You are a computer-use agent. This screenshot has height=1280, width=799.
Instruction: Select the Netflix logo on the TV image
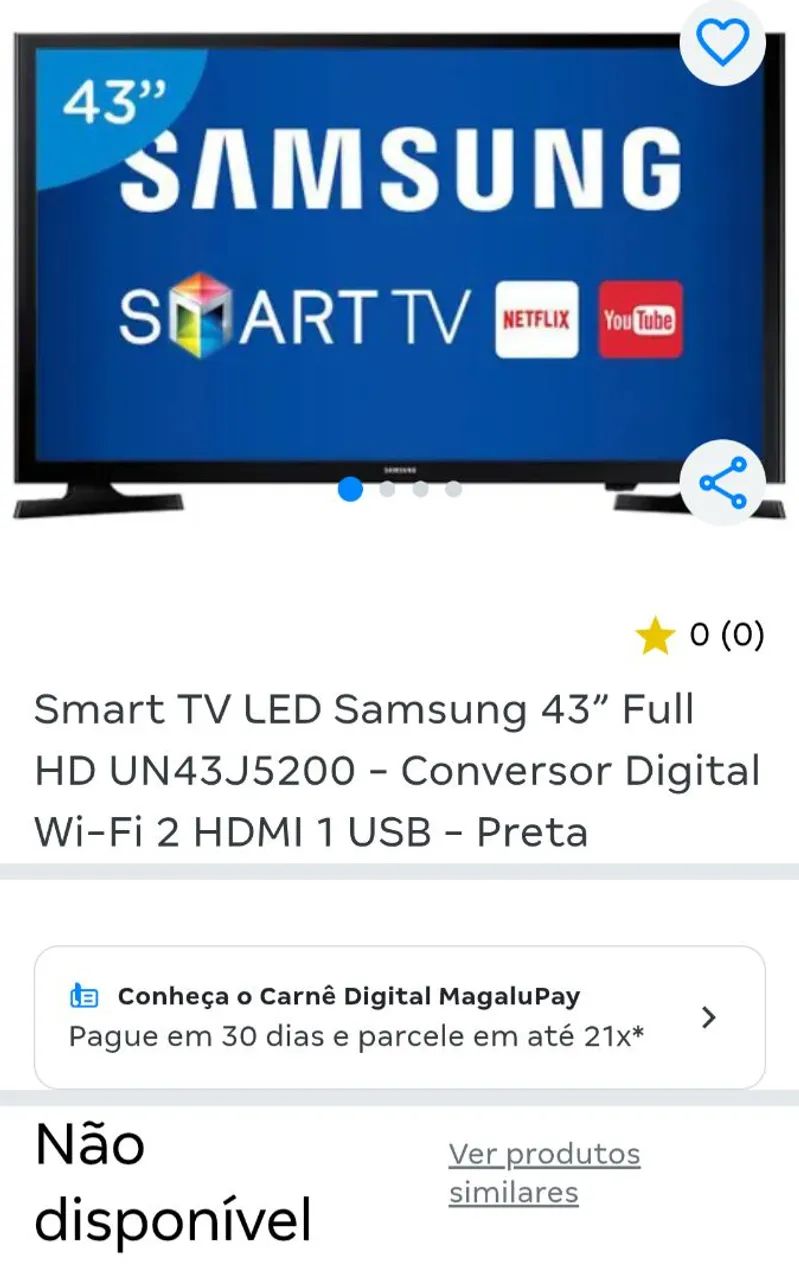(539, 320)
